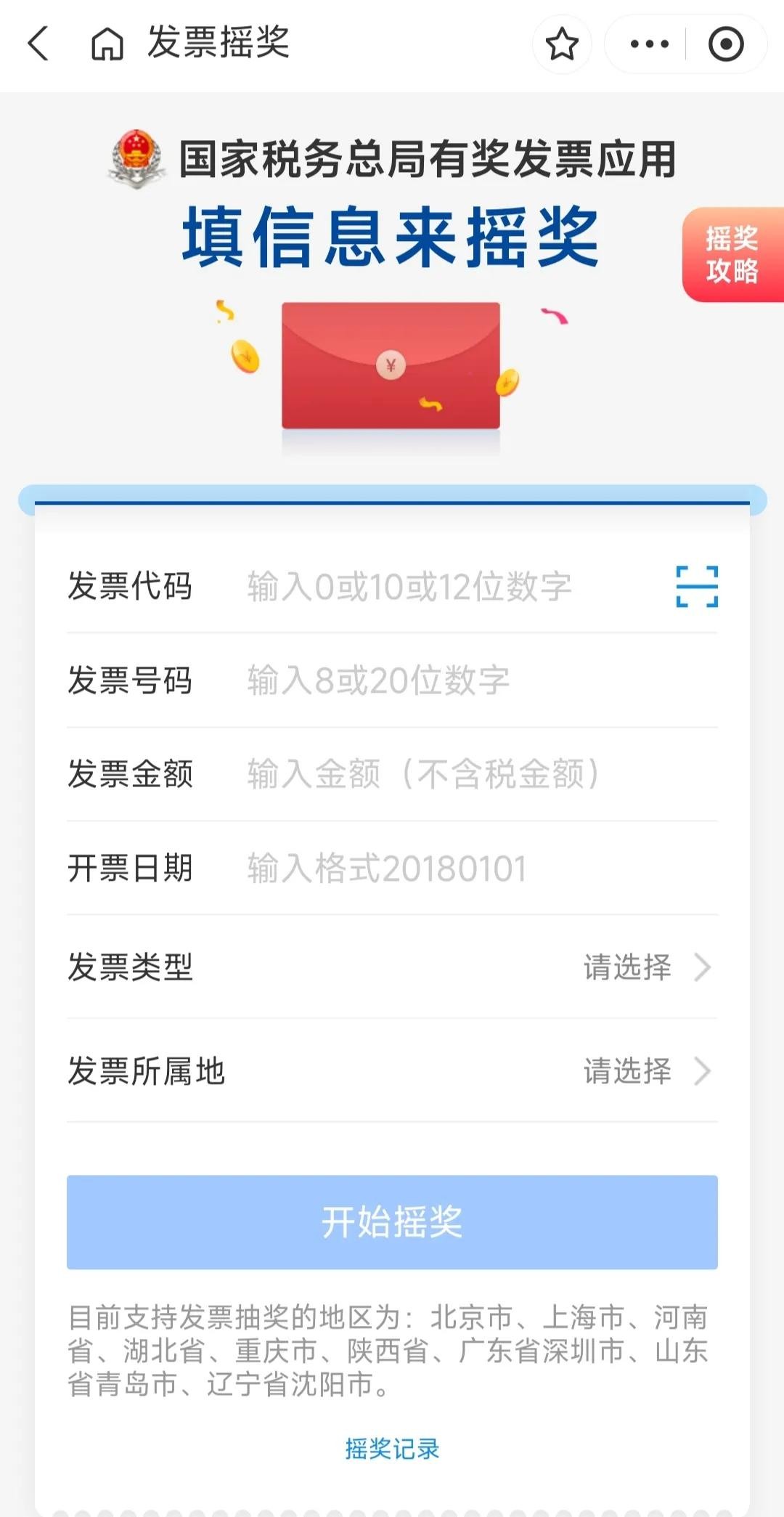Favorite this mini program with the star

click(x=562, y=44)
